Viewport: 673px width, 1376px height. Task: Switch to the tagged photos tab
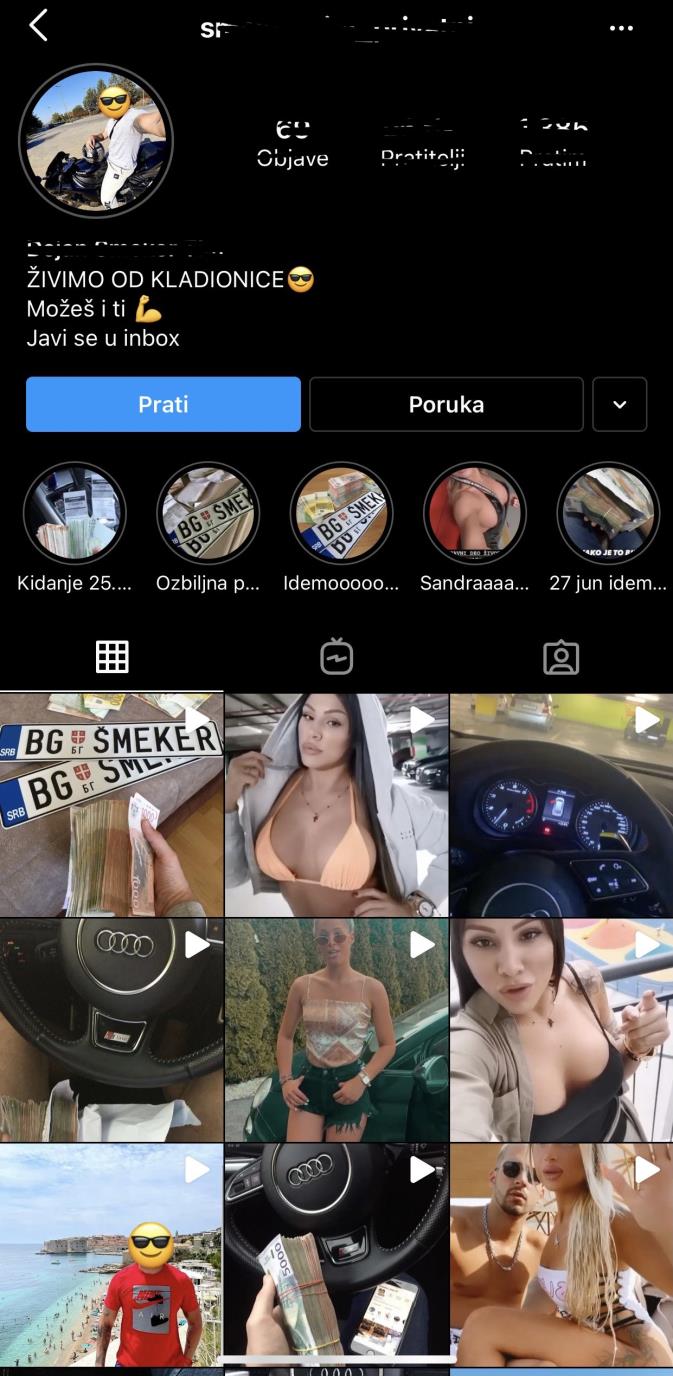561,657
